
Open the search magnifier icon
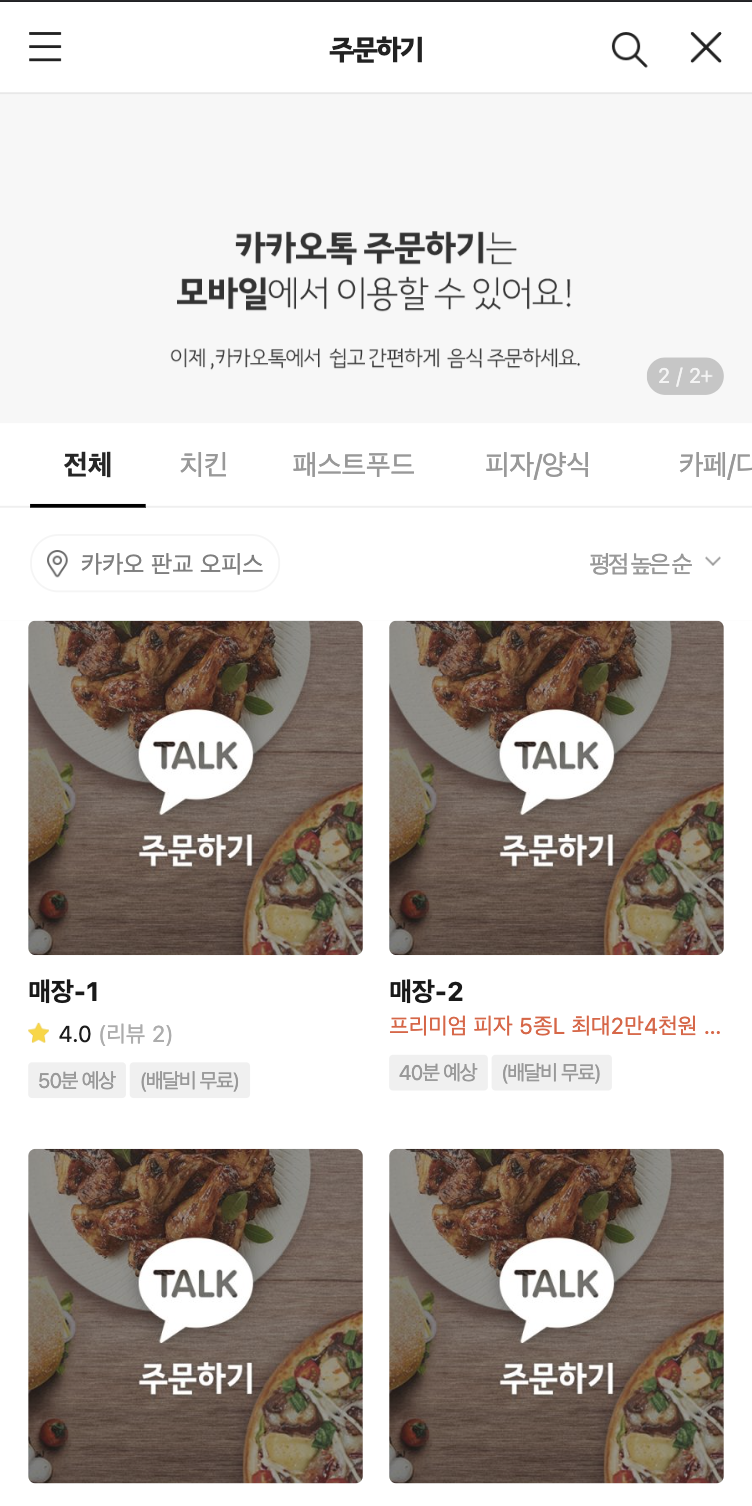tap(629, 48)
